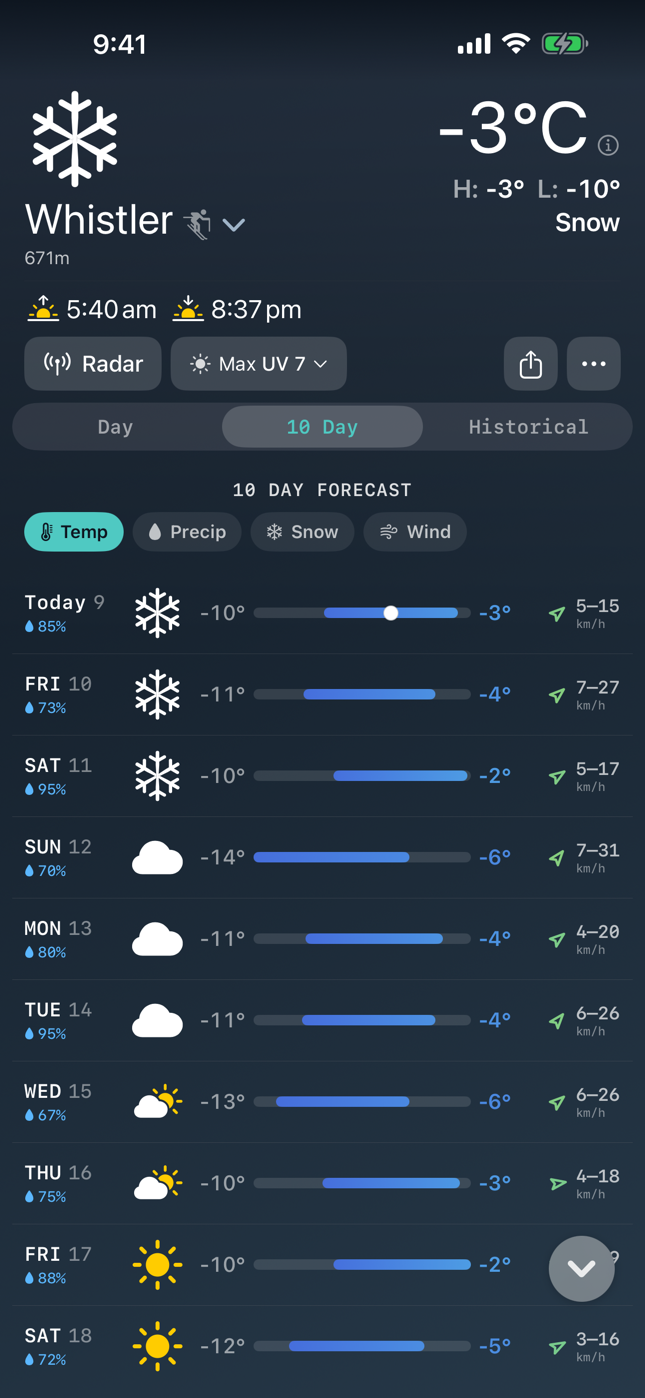645x1398 pixels.
Task: Open the WED 15 forecast row
Action: tap(322, 1102)
